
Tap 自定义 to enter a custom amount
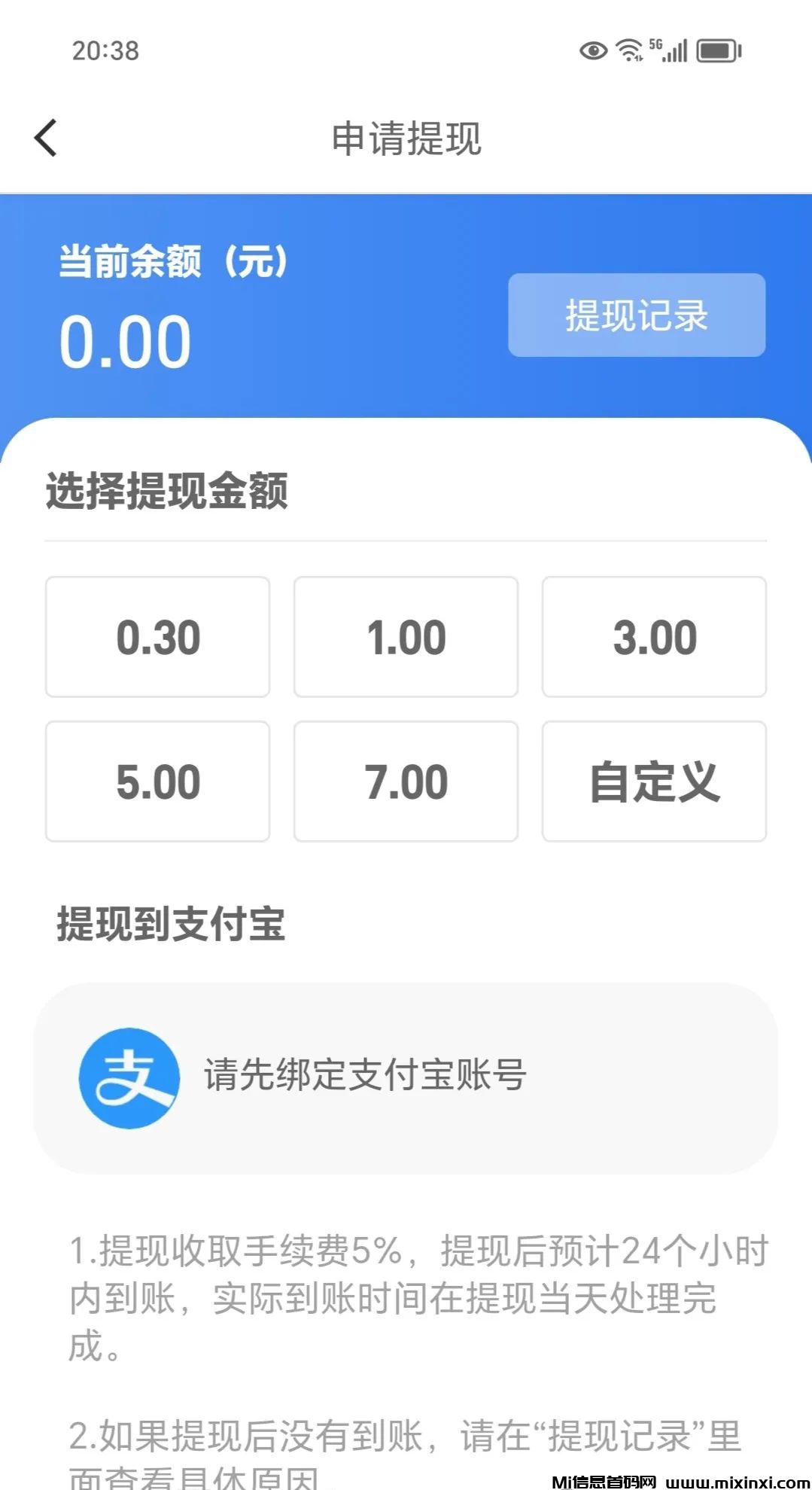(654, 782)
